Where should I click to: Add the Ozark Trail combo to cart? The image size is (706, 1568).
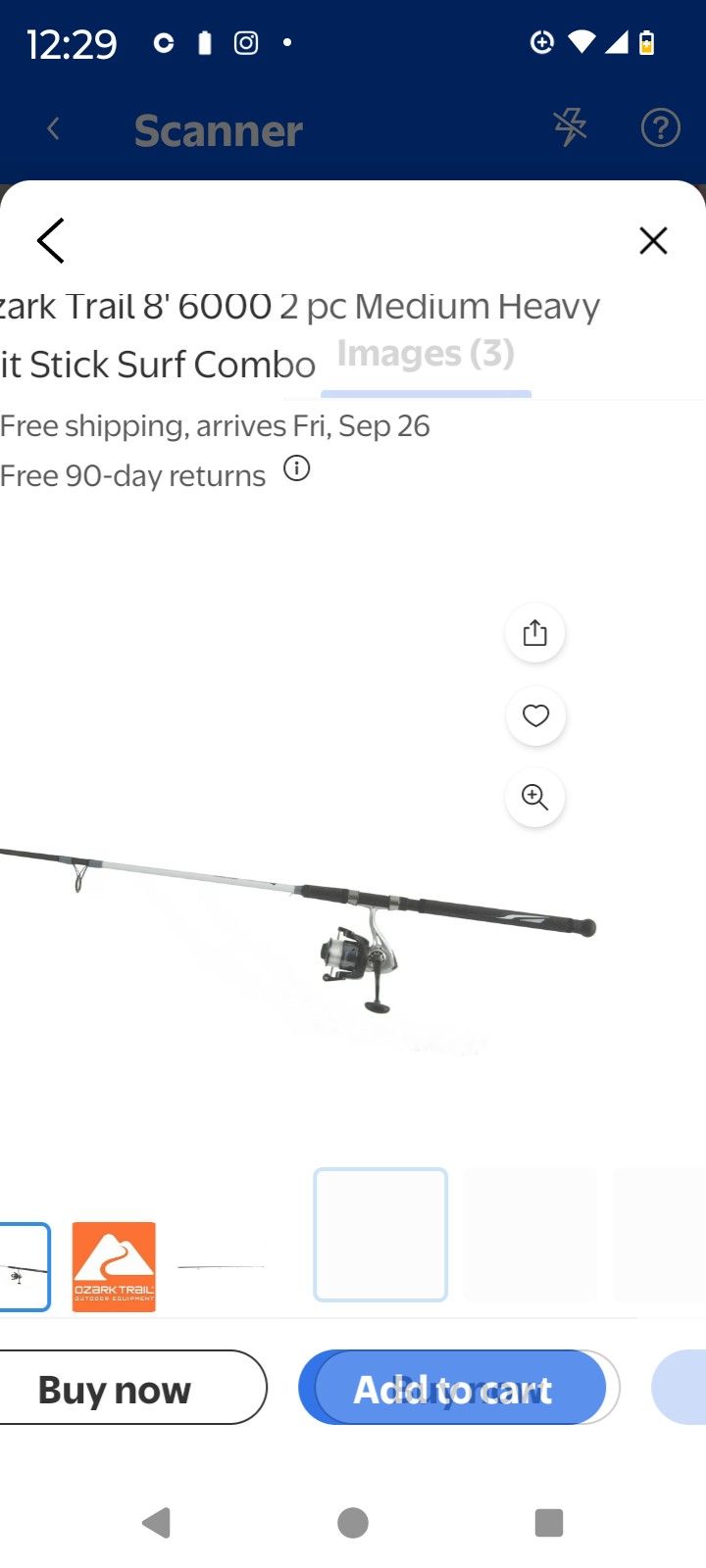(x=455, y=1388)
